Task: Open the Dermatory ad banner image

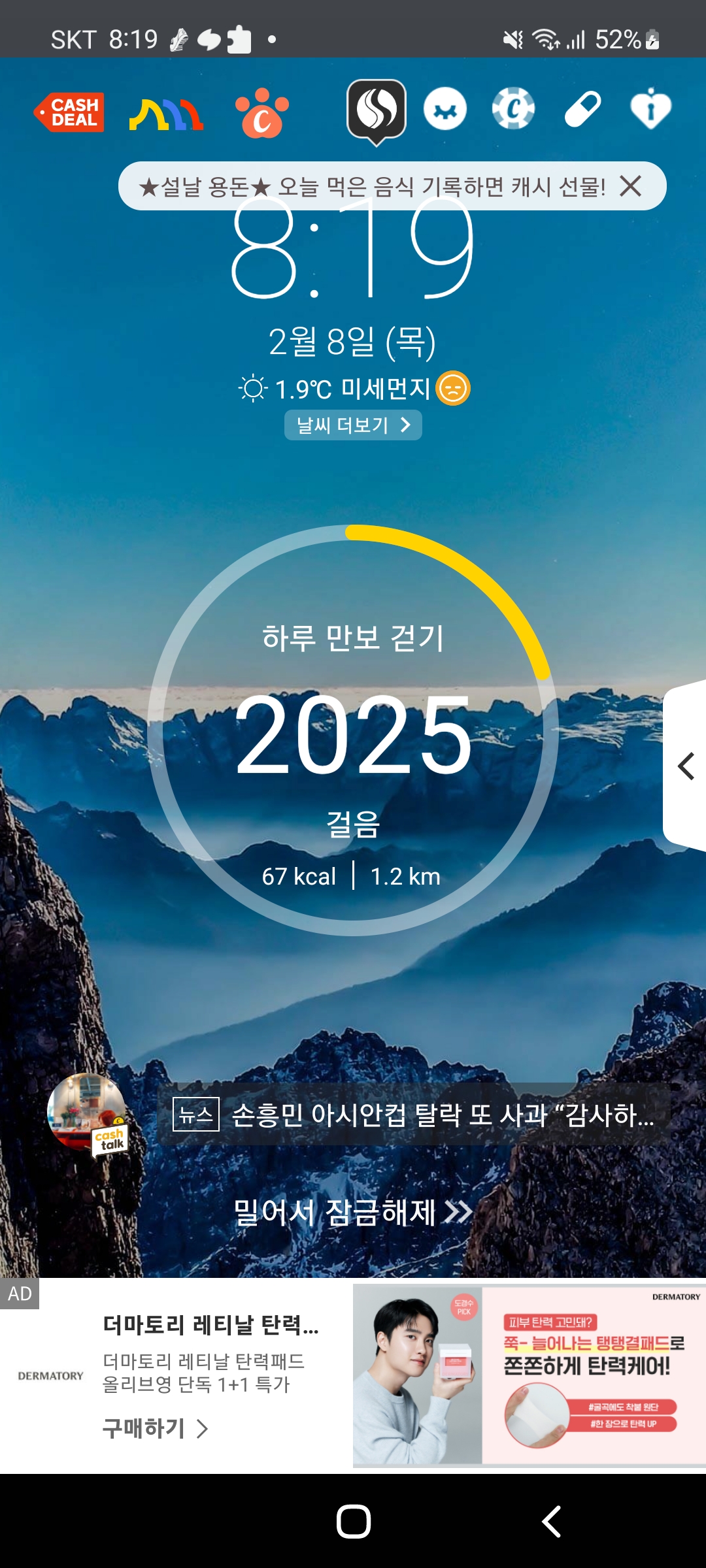Action: click(528, 1376)
